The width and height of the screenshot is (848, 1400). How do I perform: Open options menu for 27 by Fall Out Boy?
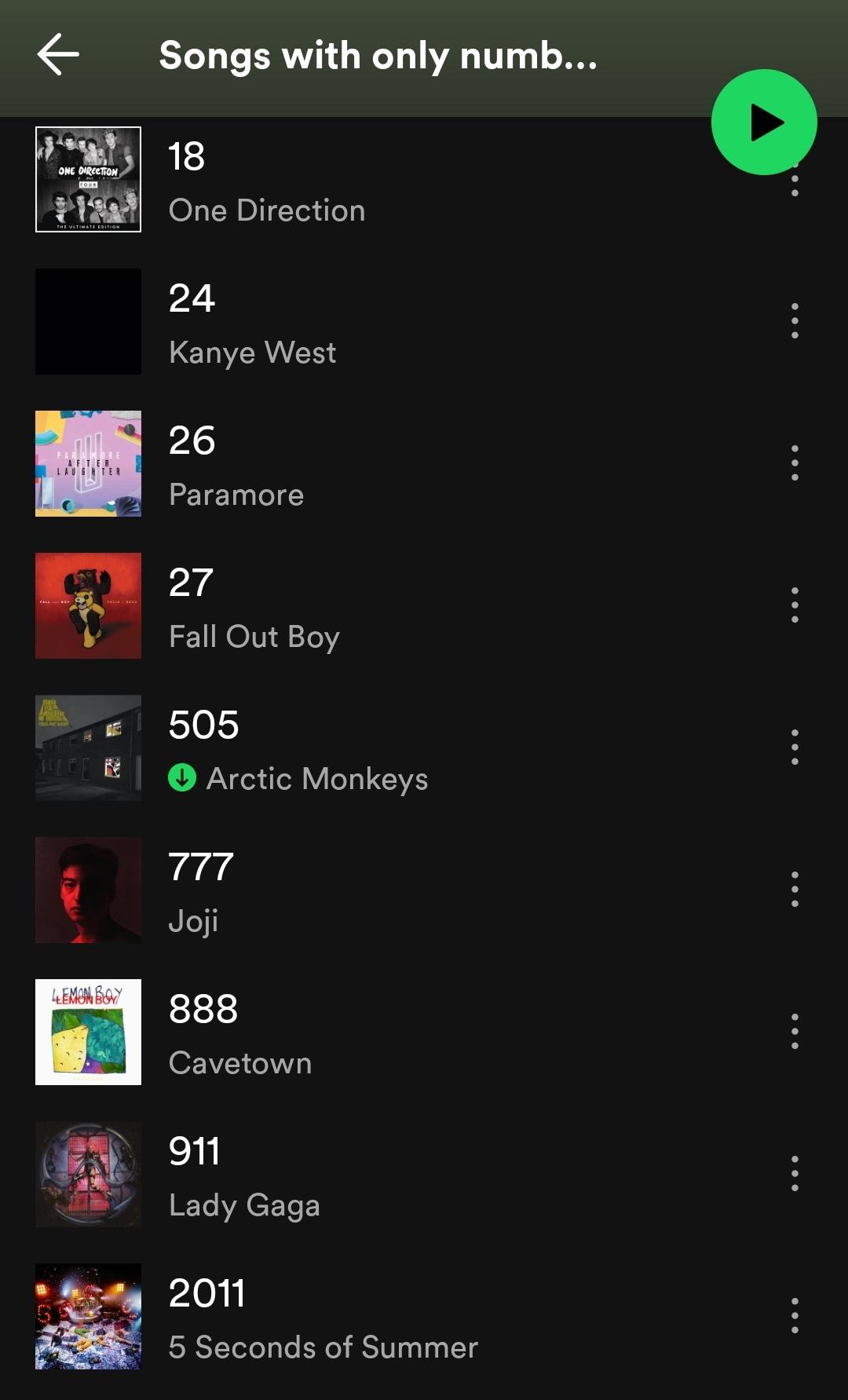795,605
